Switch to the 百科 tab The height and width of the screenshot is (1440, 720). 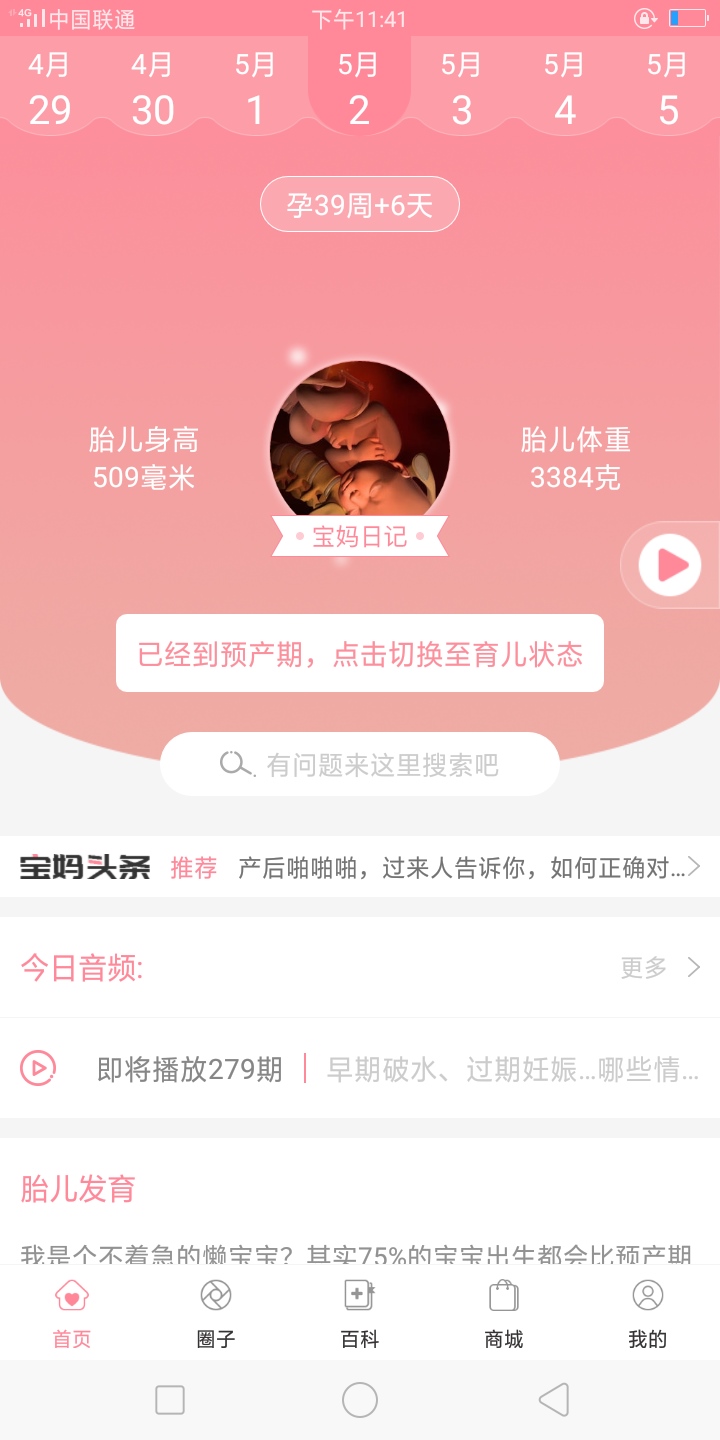click(x=360, y=1314)
